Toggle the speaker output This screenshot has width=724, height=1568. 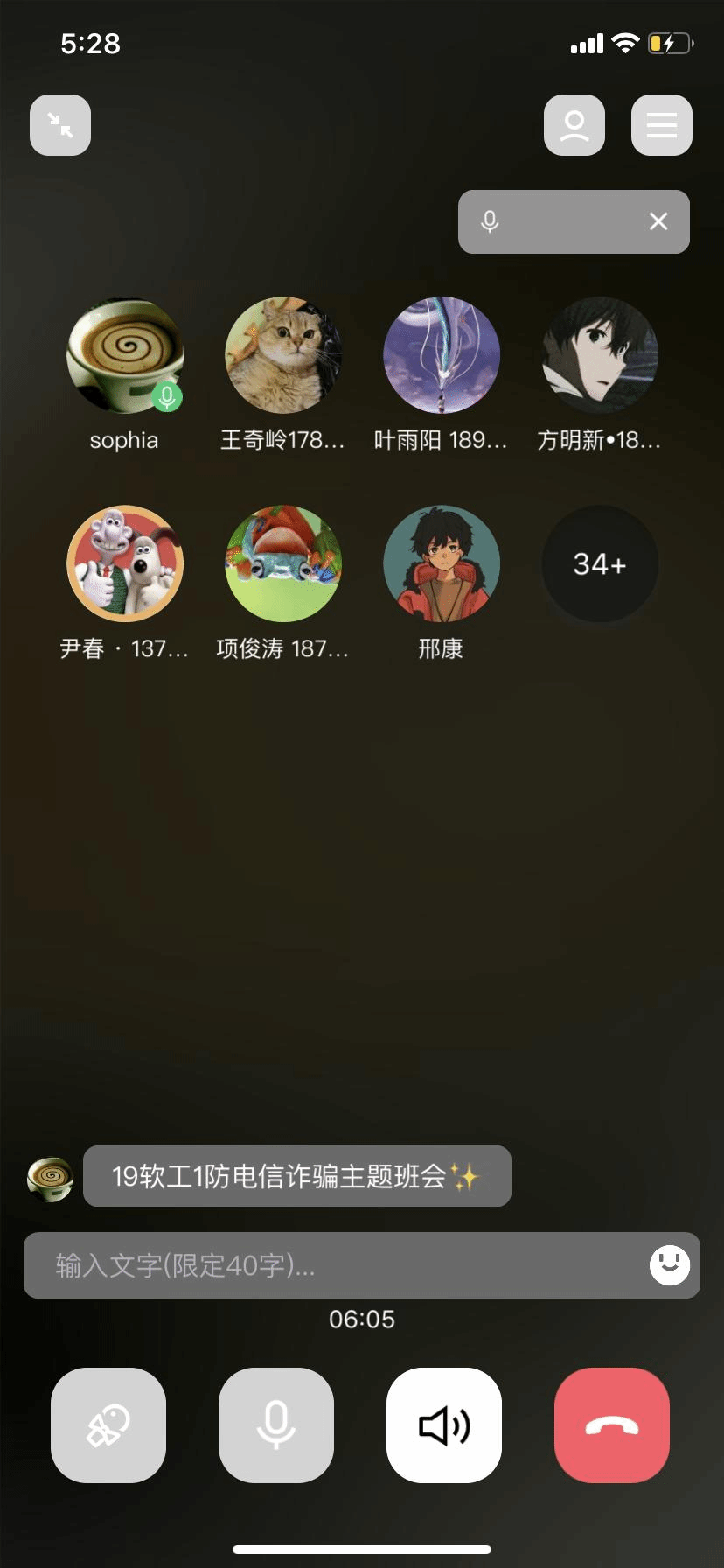tap(444, 1425)
